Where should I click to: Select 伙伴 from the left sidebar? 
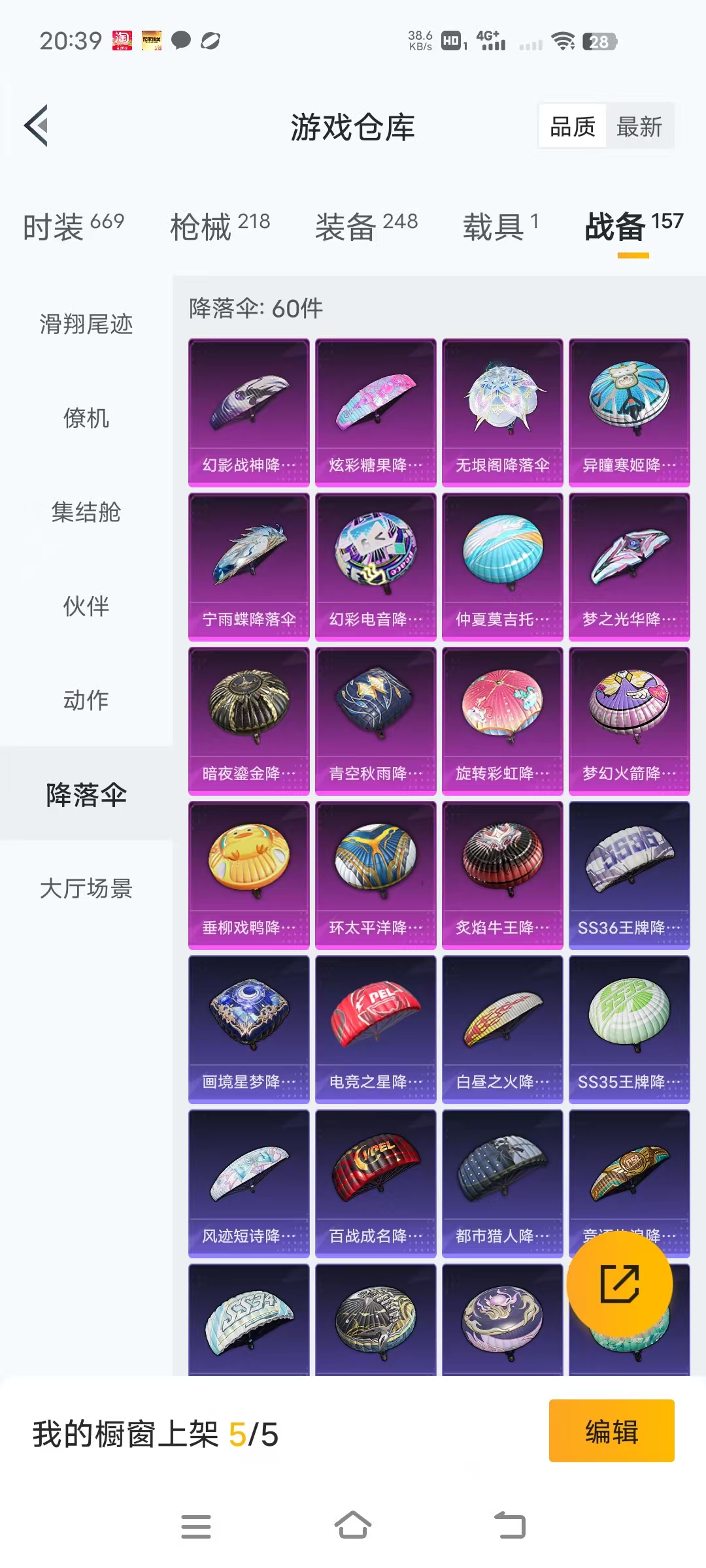click(x=86, y=607)
